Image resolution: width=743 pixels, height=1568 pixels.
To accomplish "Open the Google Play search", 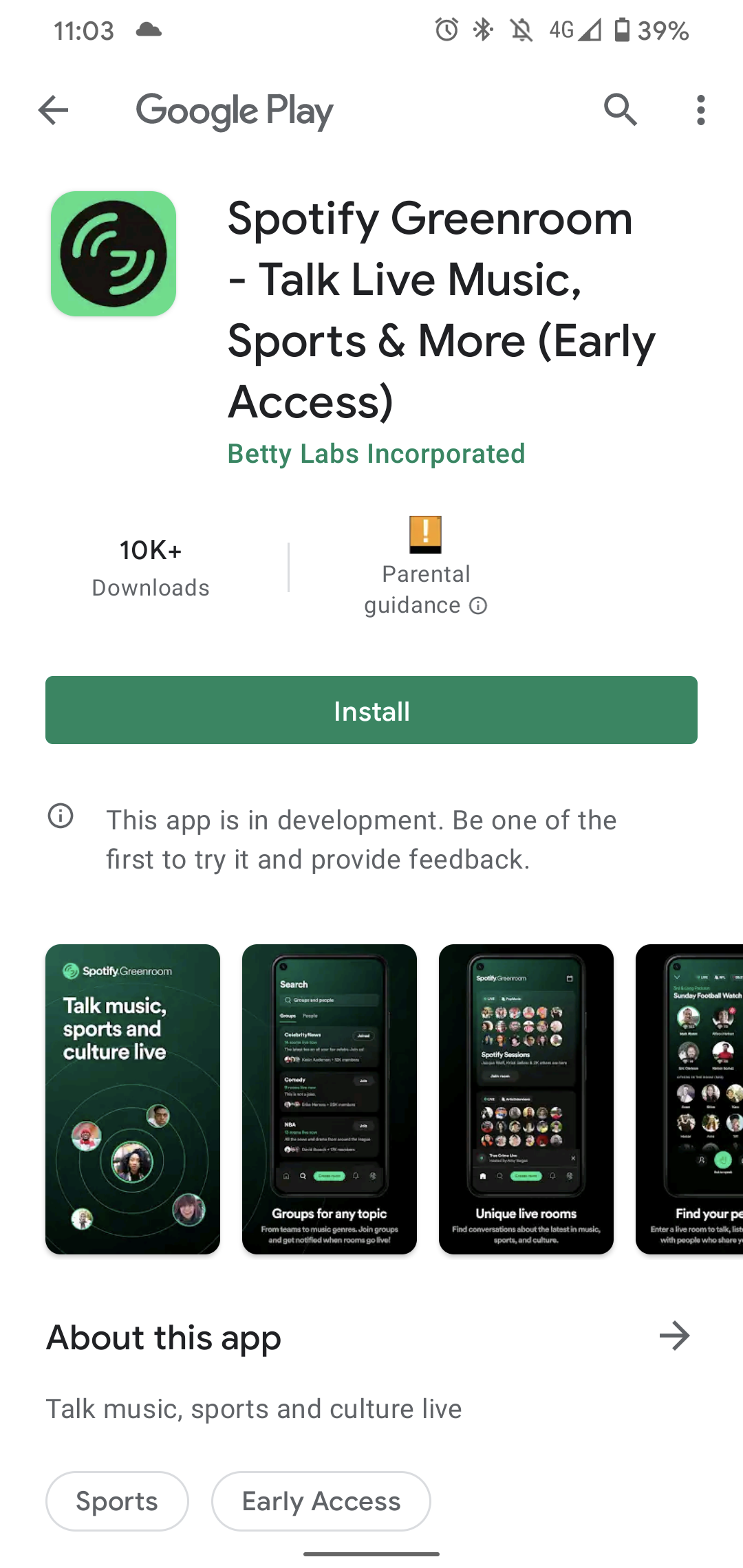I will click(x=620, y=110).
